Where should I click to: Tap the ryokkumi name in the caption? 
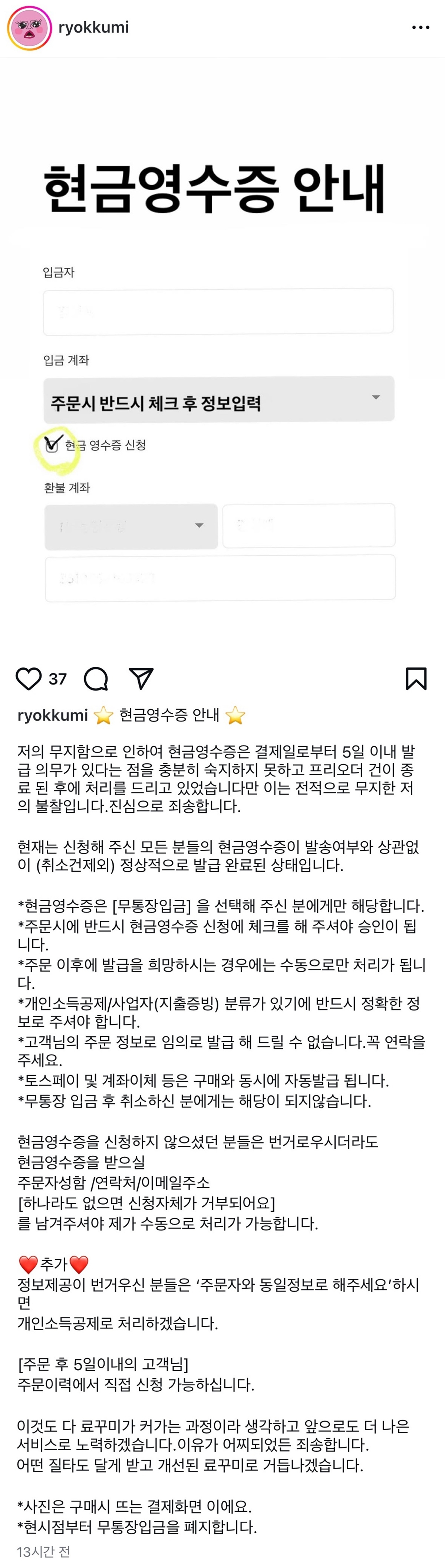coord(53,715)
